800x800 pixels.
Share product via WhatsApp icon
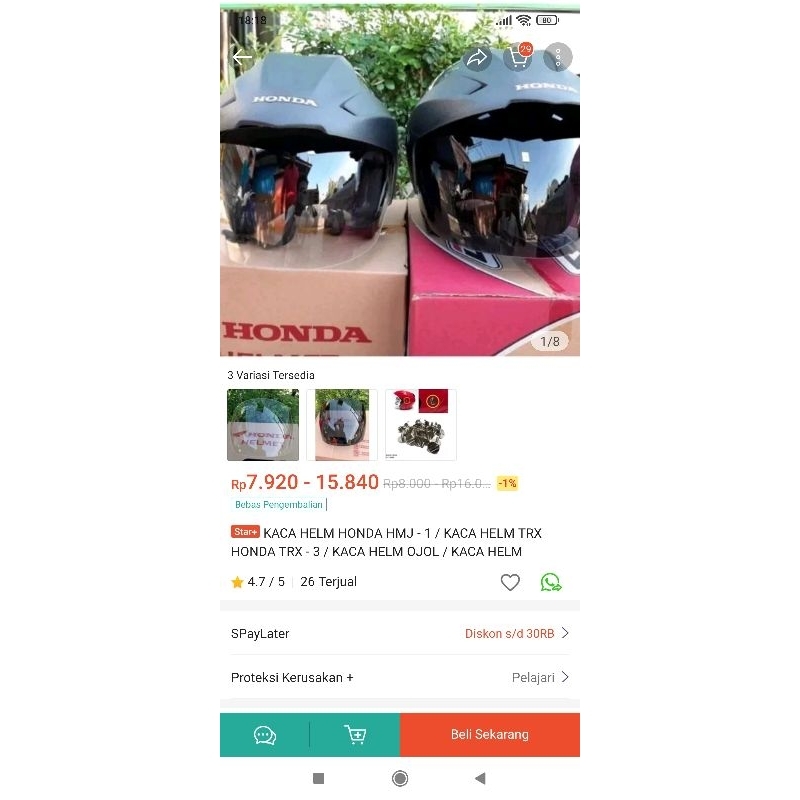coord(551,582)
